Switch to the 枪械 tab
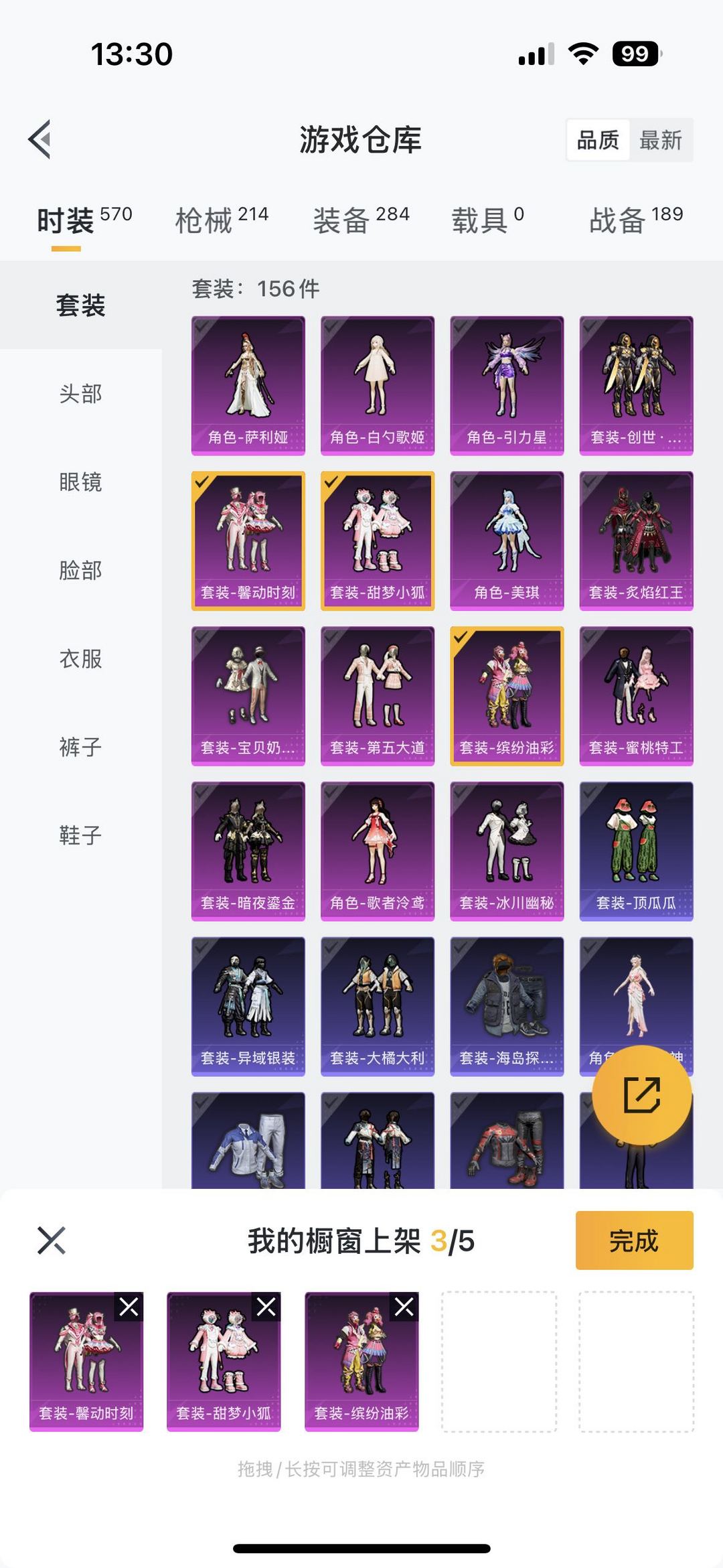This screenshot has height=1568, width=723. tap(222, 220)
